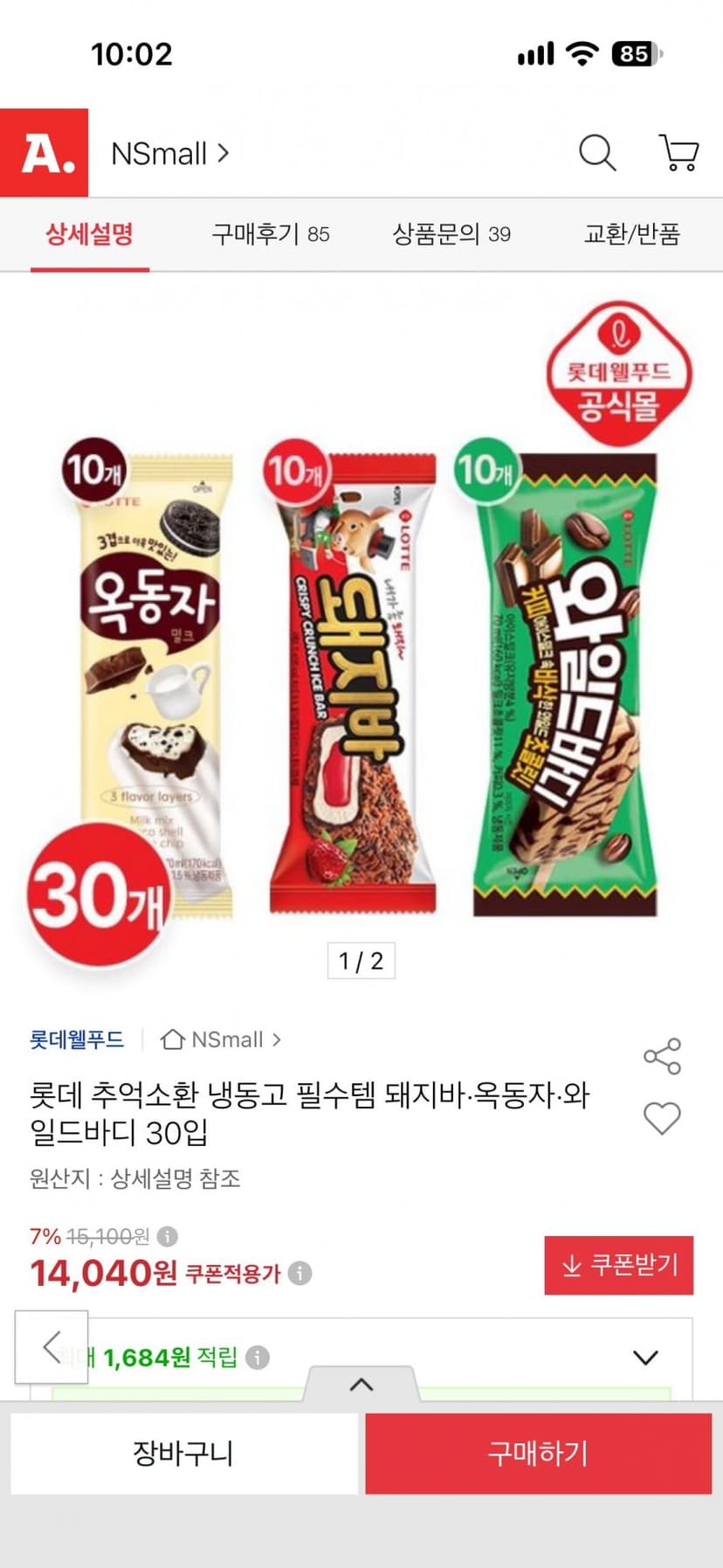The image size is (723, 1568).
Task: Switch to the 교환/반품 tab
Action: click(x=632, y=234)
